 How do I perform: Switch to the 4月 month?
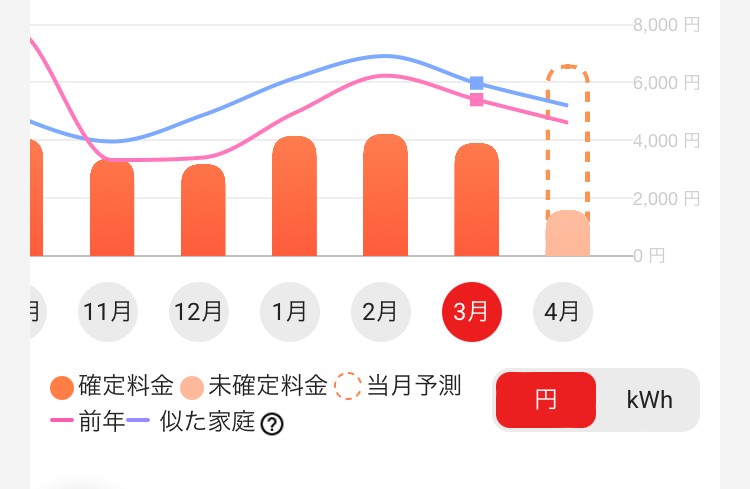tap(562, 312)
